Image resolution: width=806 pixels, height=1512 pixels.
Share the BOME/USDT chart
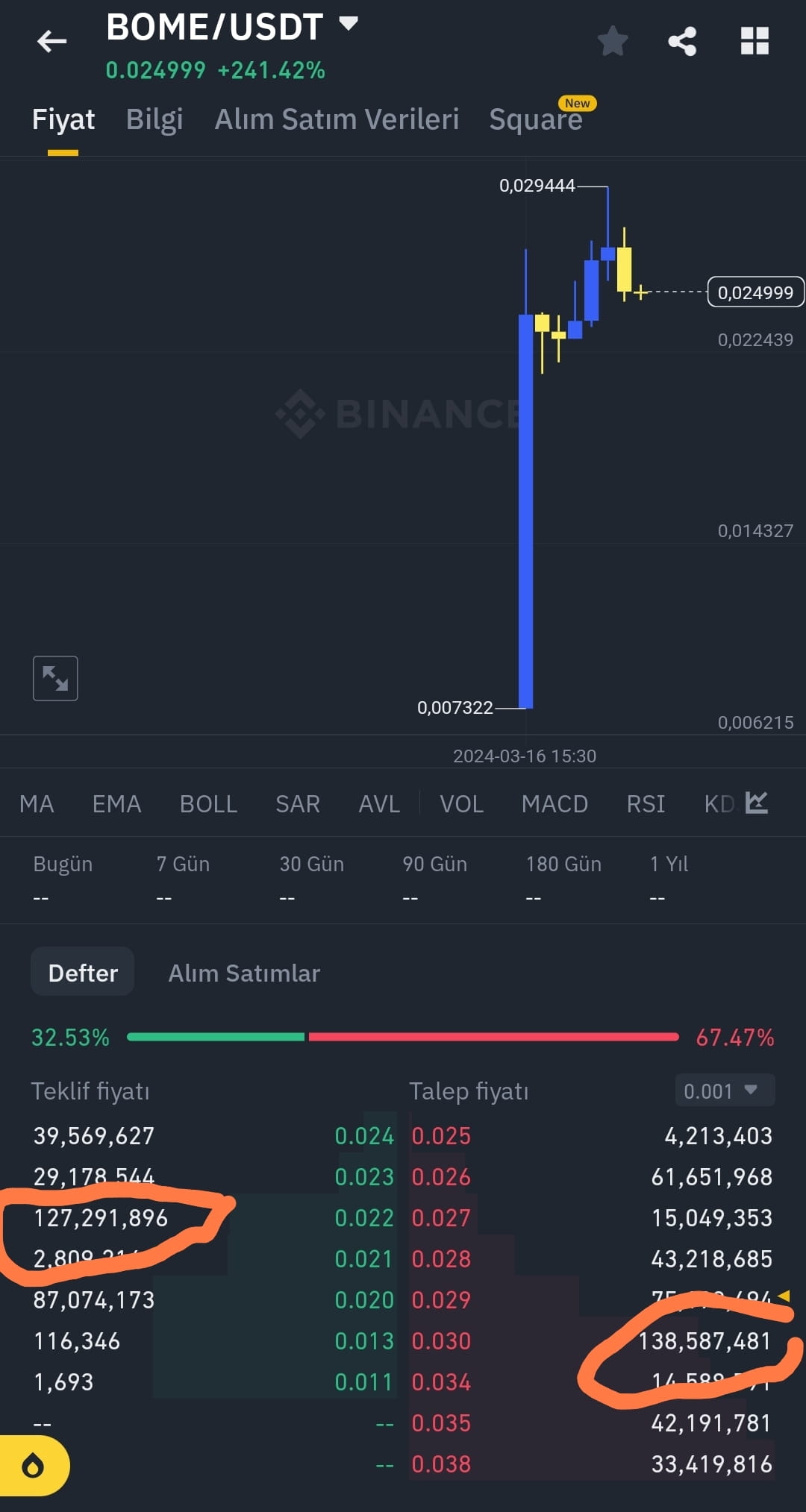pos(681,41)
